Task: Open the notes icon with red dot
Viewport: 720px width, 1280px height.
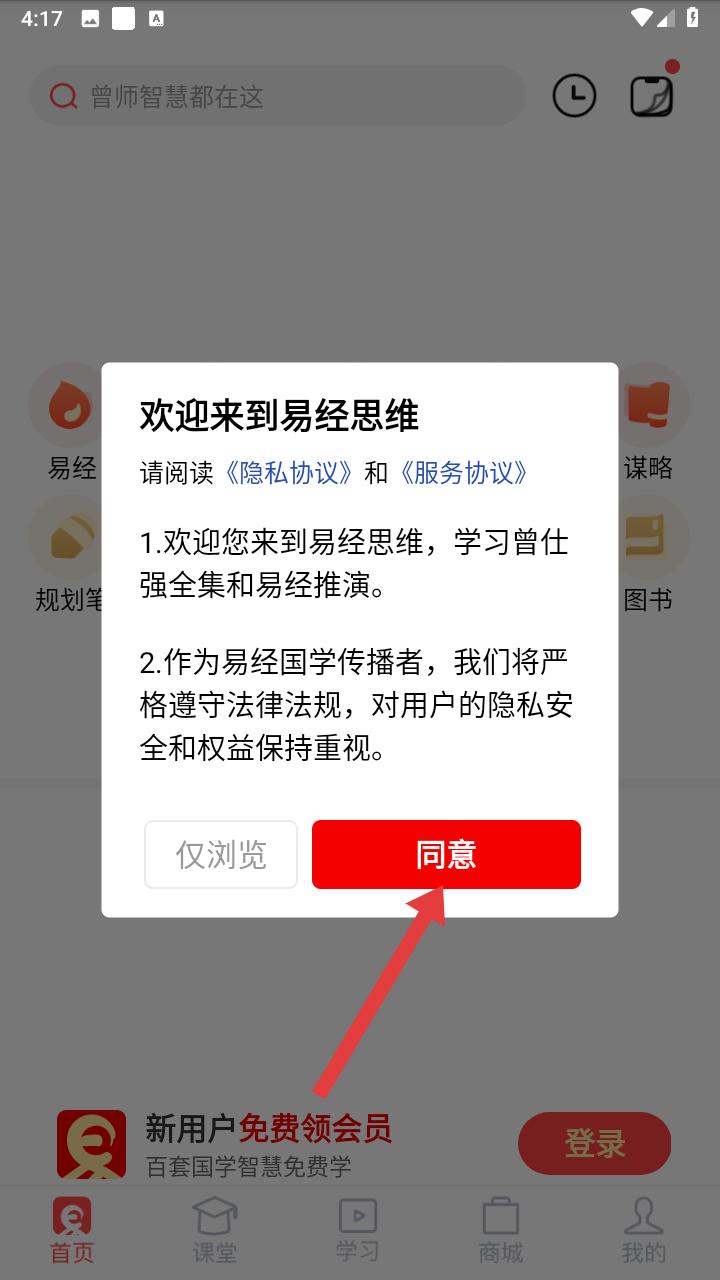Action: point(653,94)
